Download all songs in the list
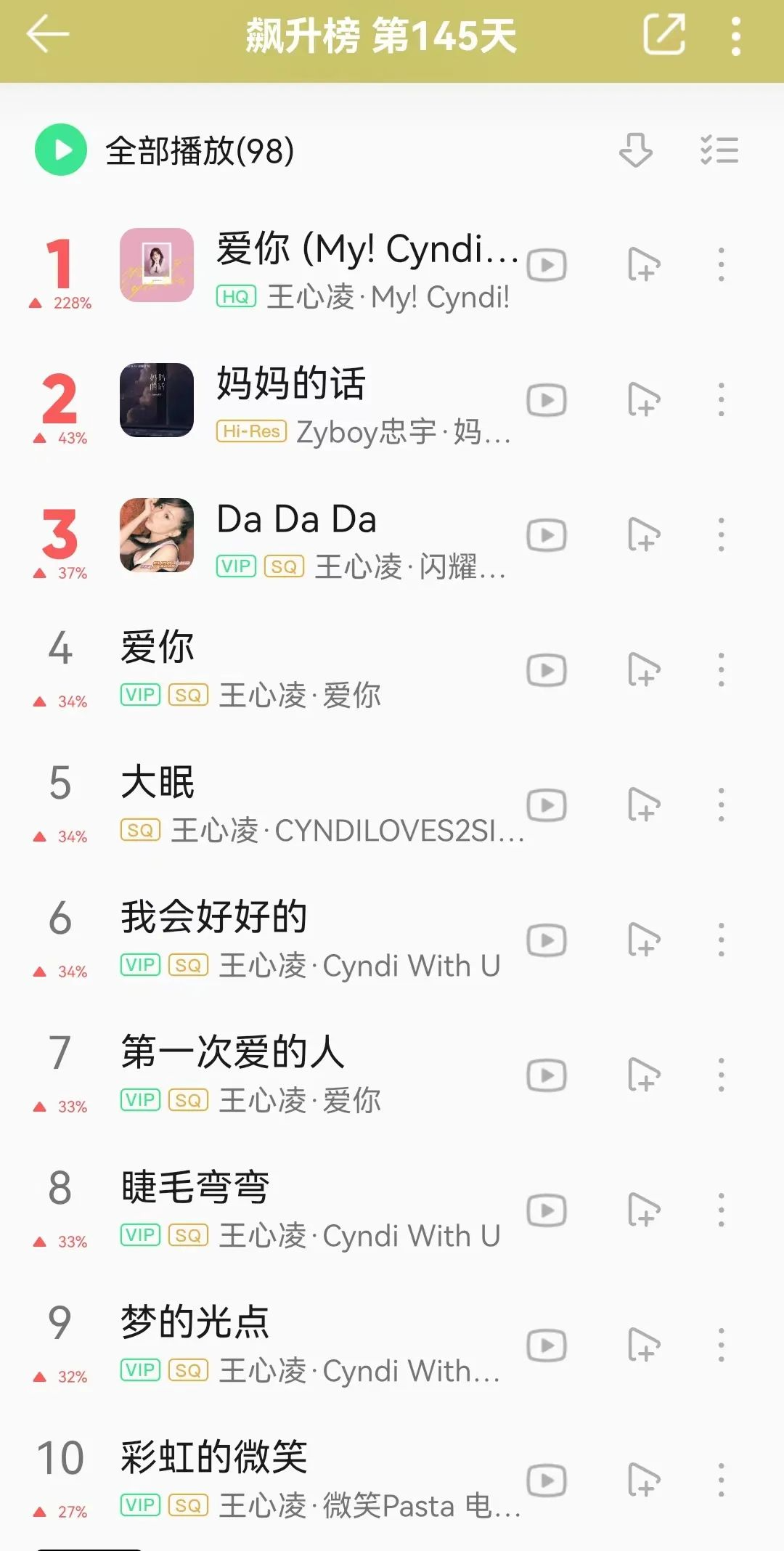Screen dimensions: 784x1551 coord(636,150)
